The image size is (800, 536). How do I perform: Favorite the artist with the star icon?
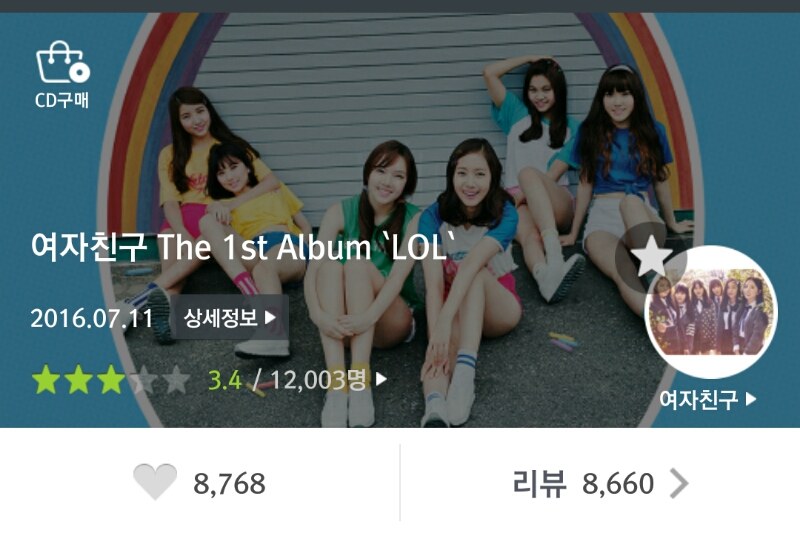(x=653, y=258)
